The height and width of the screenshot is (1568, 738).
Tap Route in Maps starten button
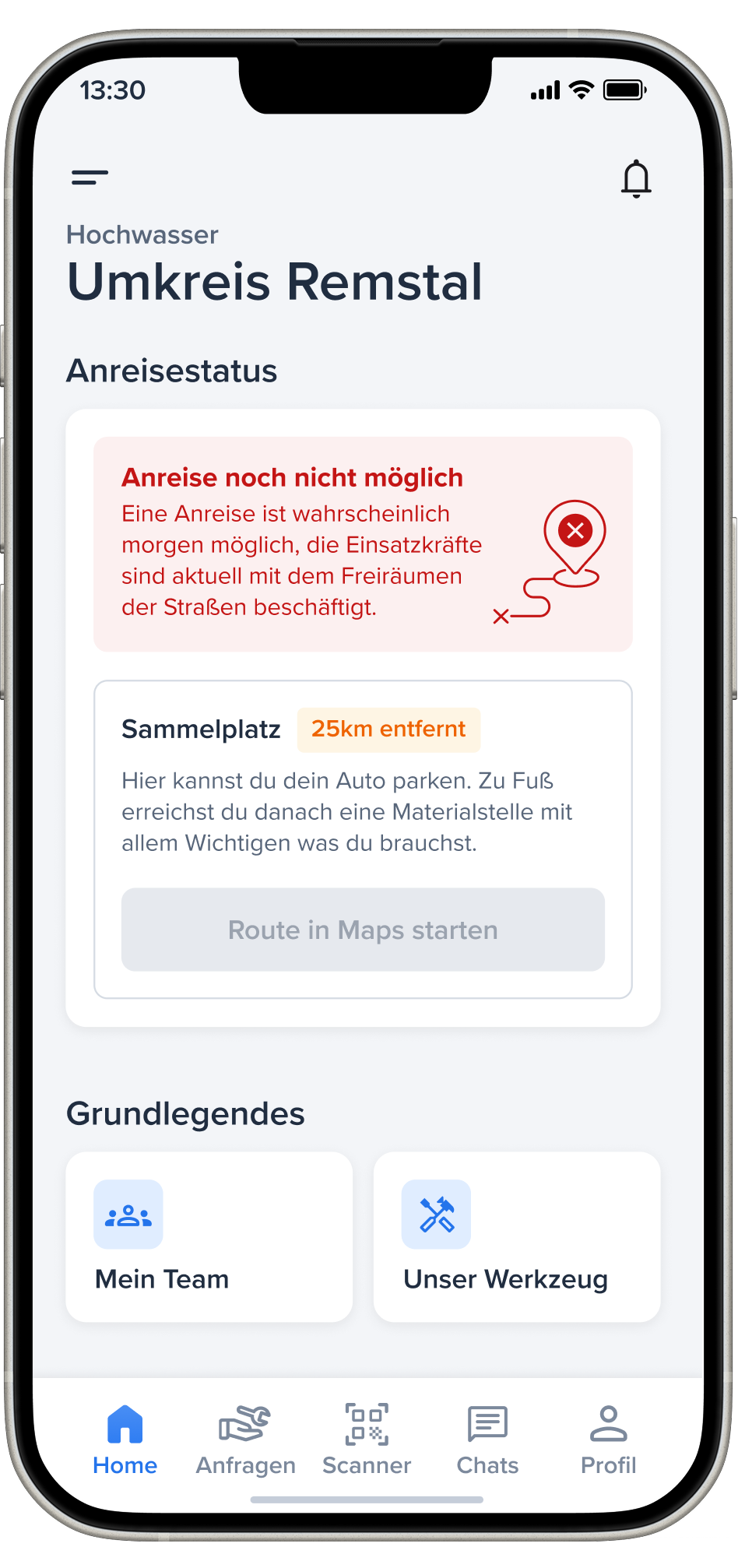363,930
